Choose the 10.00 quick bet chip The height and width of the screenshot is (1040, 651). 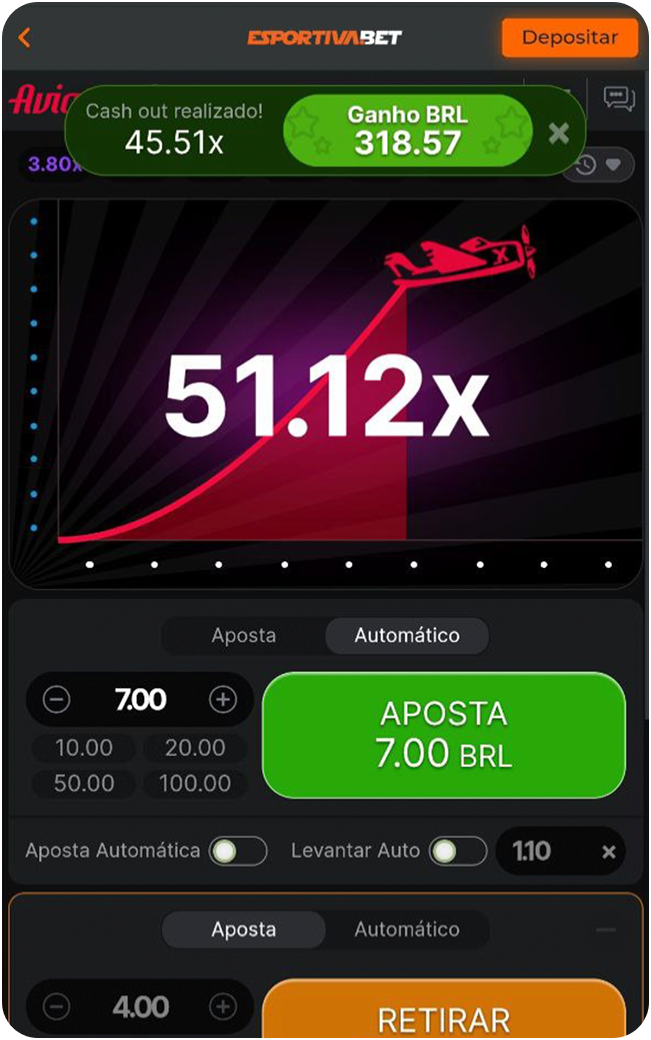[x=84, y=748]
